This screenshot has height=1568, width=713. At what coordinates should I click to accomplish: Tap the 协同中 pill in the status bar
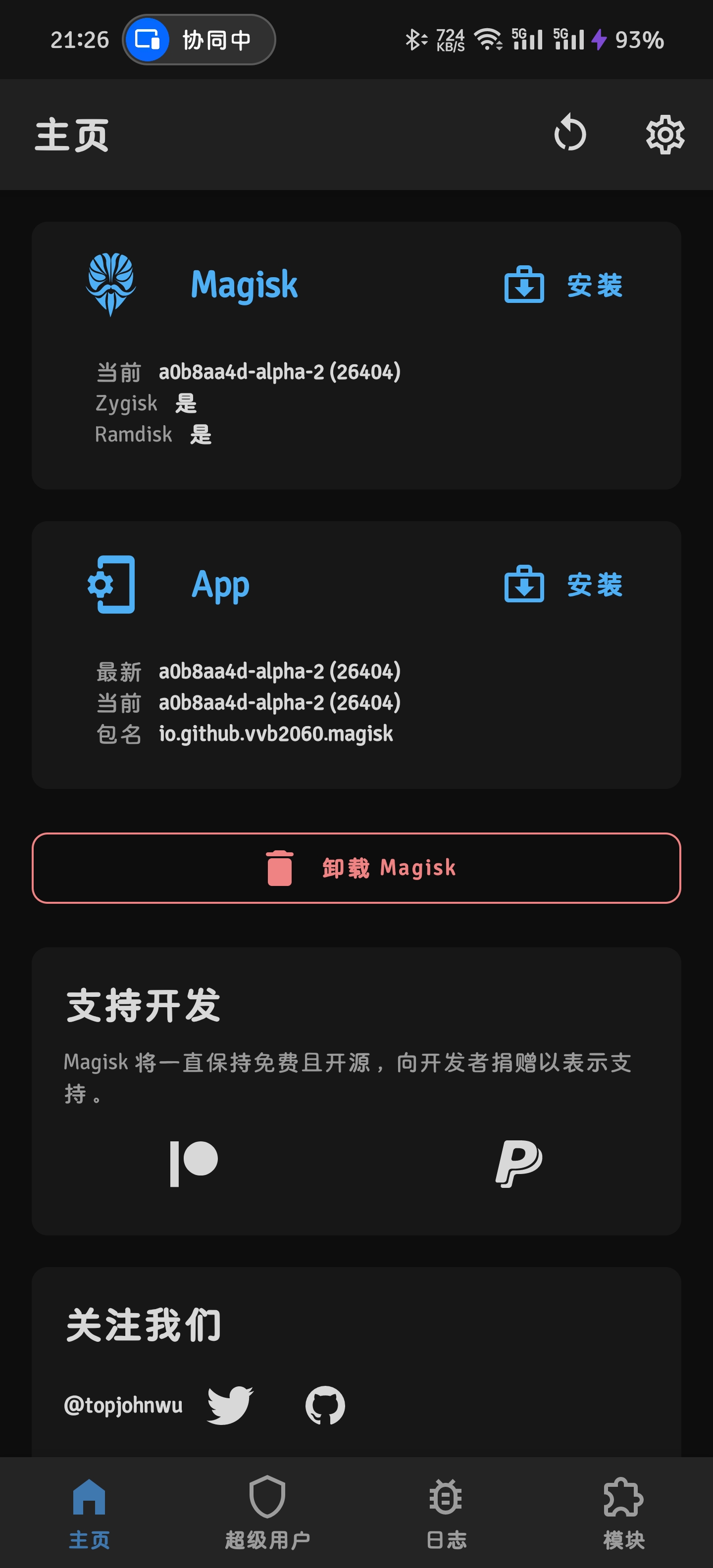(200, 39)
